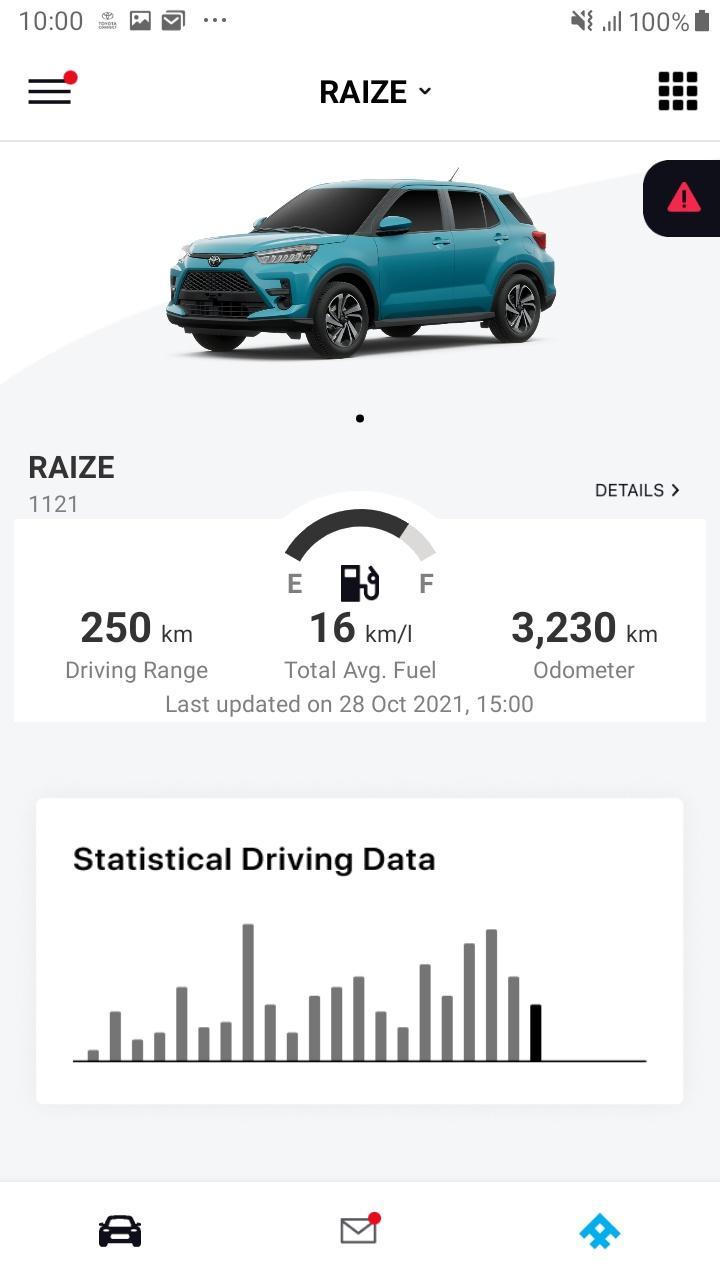720x1280 pixels.
Task: Open the messages inbox tab
Action: [359, 1231]
